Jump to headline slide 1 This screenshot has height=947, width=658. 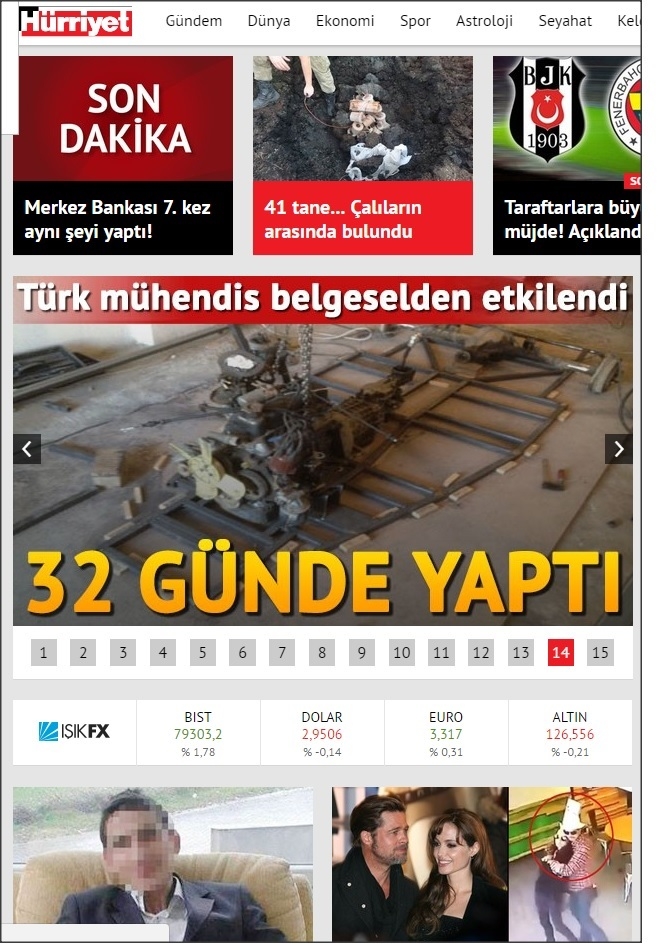tap(43, 653)
